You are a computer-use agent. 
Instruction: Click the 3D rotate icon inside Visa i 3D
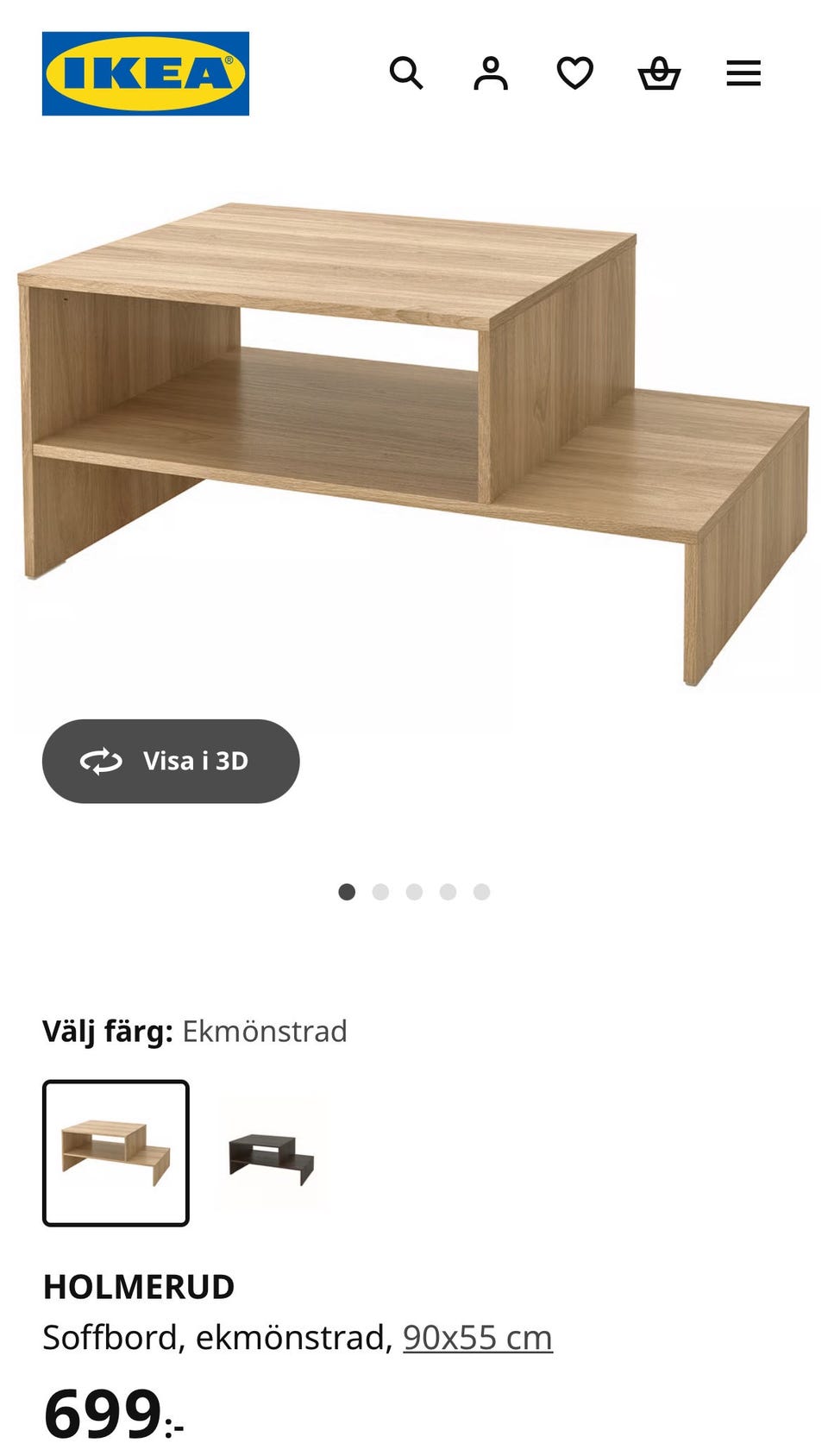pos(103,761)
